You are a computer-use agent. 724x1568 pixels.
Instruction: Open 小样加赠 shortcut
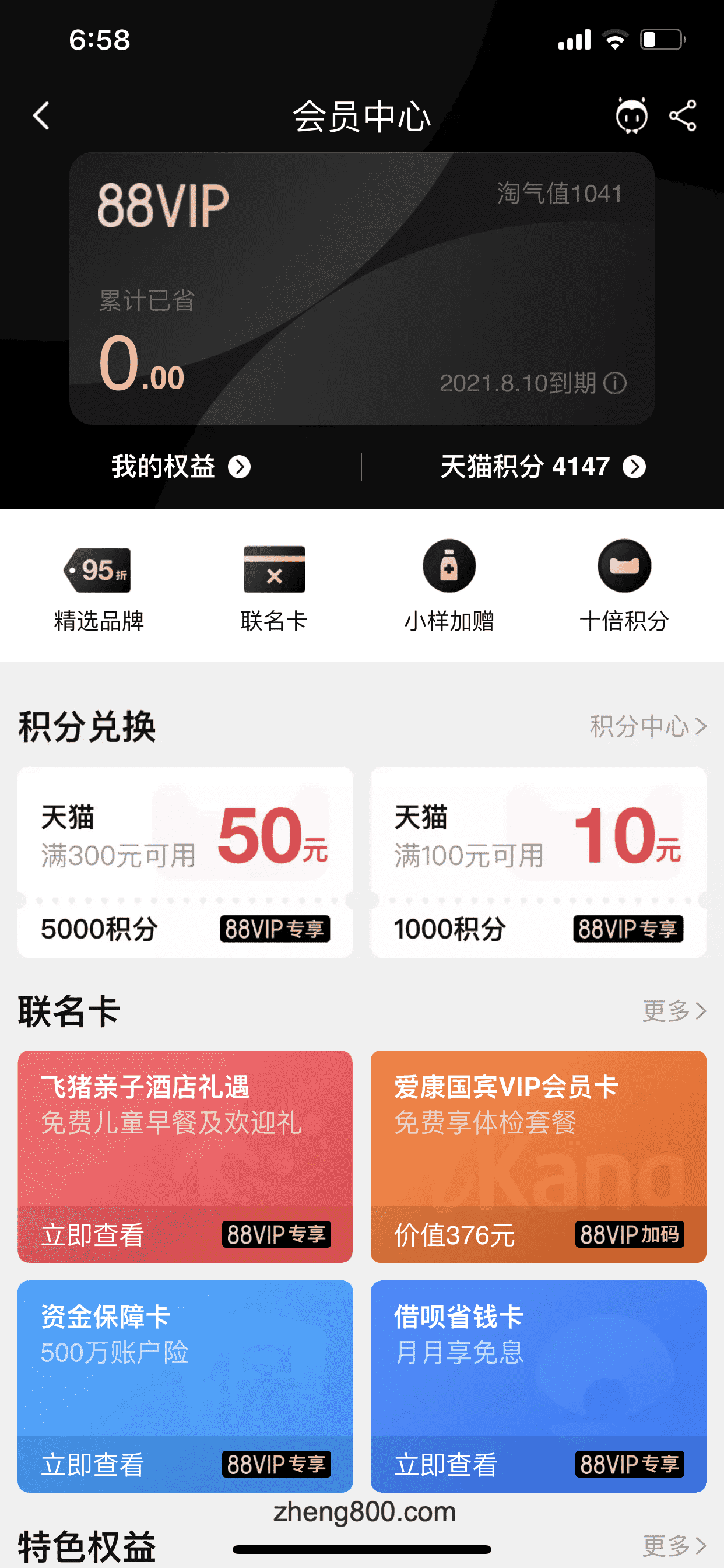449,586
